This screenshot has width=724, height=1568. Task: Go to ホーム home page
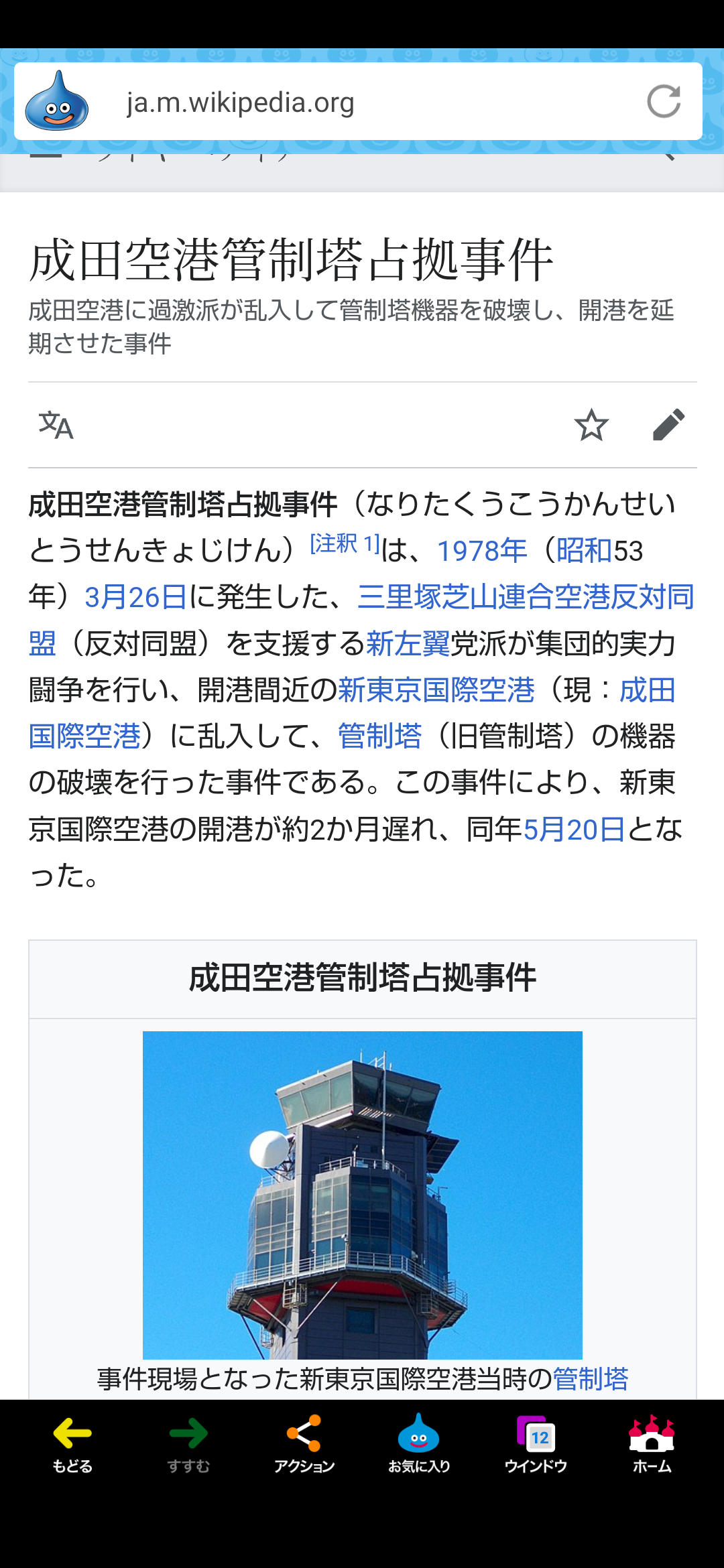click(x=652, y=1444)
